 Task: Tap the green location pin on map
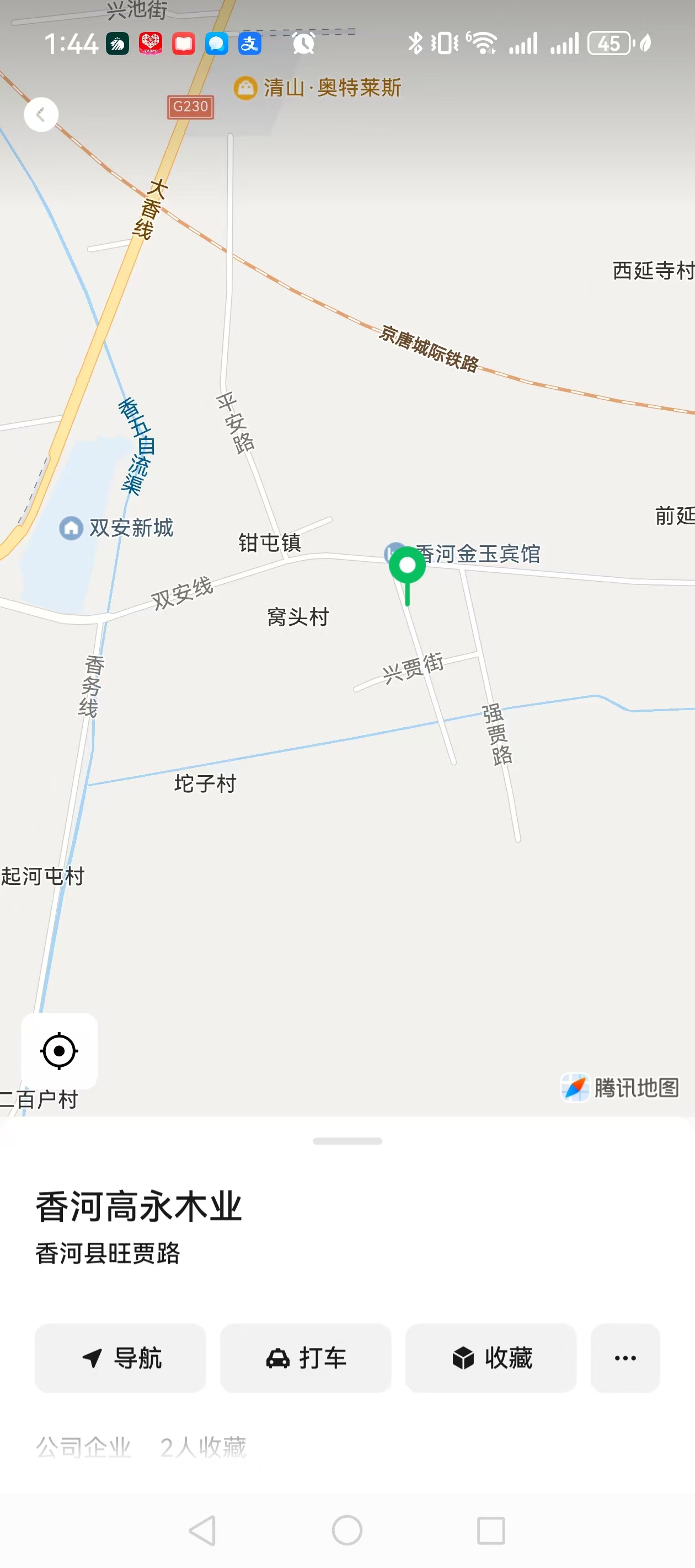click(407, 567)
